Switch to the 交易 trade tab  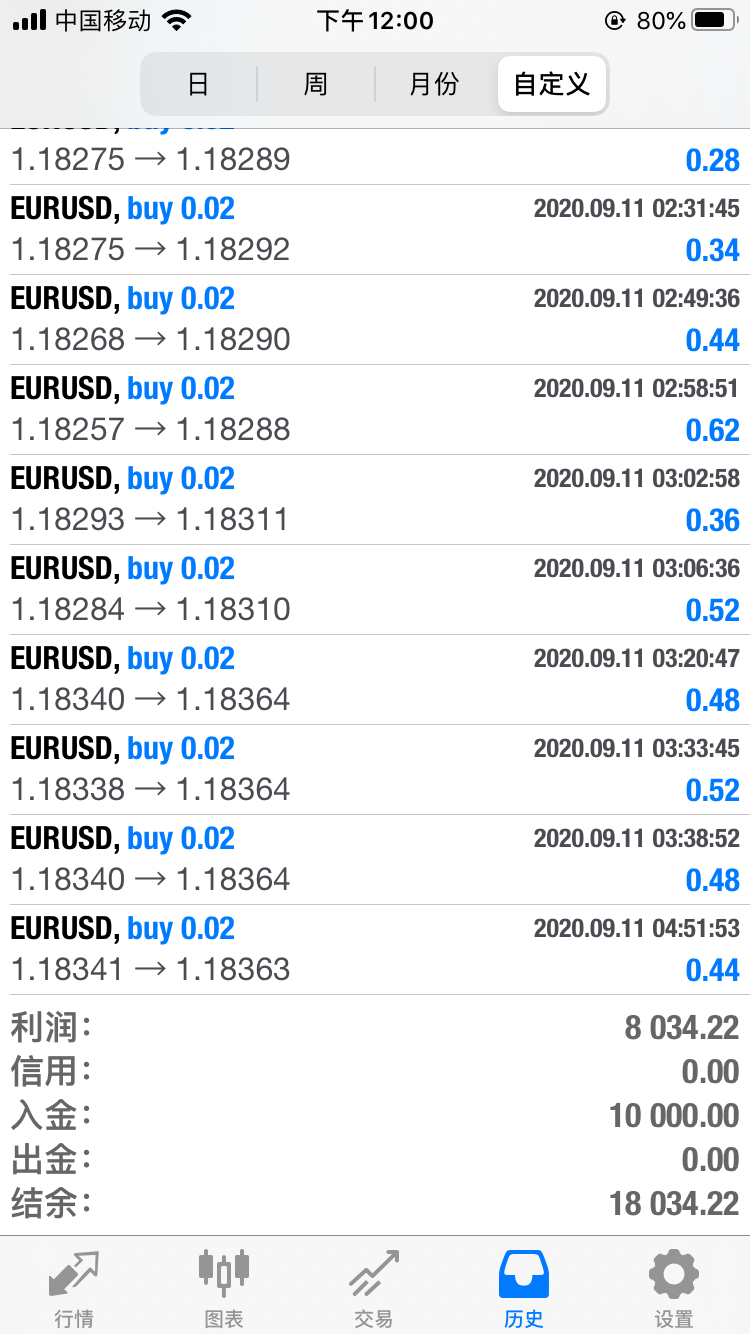coord(374,1286)
